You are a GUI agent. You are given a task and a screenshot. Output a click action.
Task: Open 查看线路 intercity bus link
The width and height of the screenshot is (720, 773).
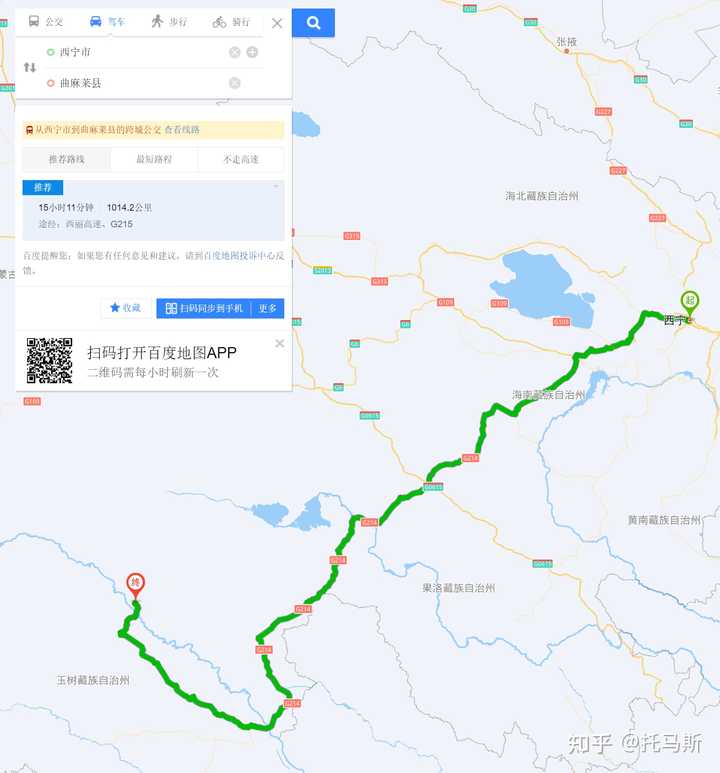(182, 130)
